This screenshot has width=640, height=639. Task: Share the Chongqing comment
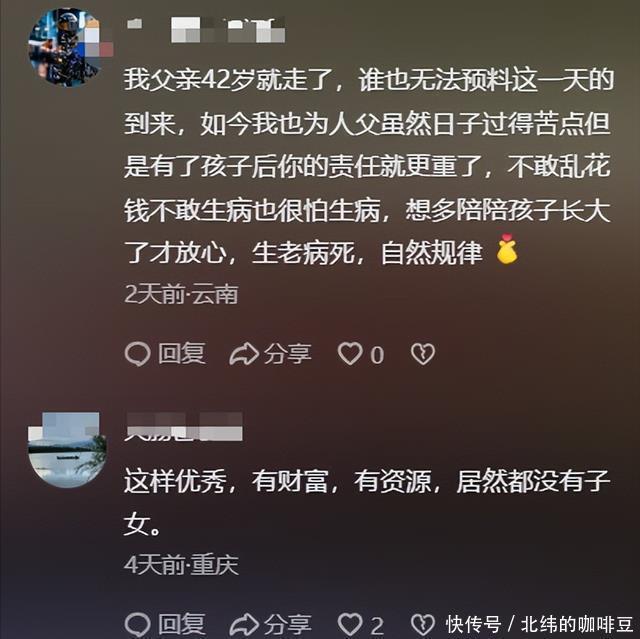click(x=270, y=624)
